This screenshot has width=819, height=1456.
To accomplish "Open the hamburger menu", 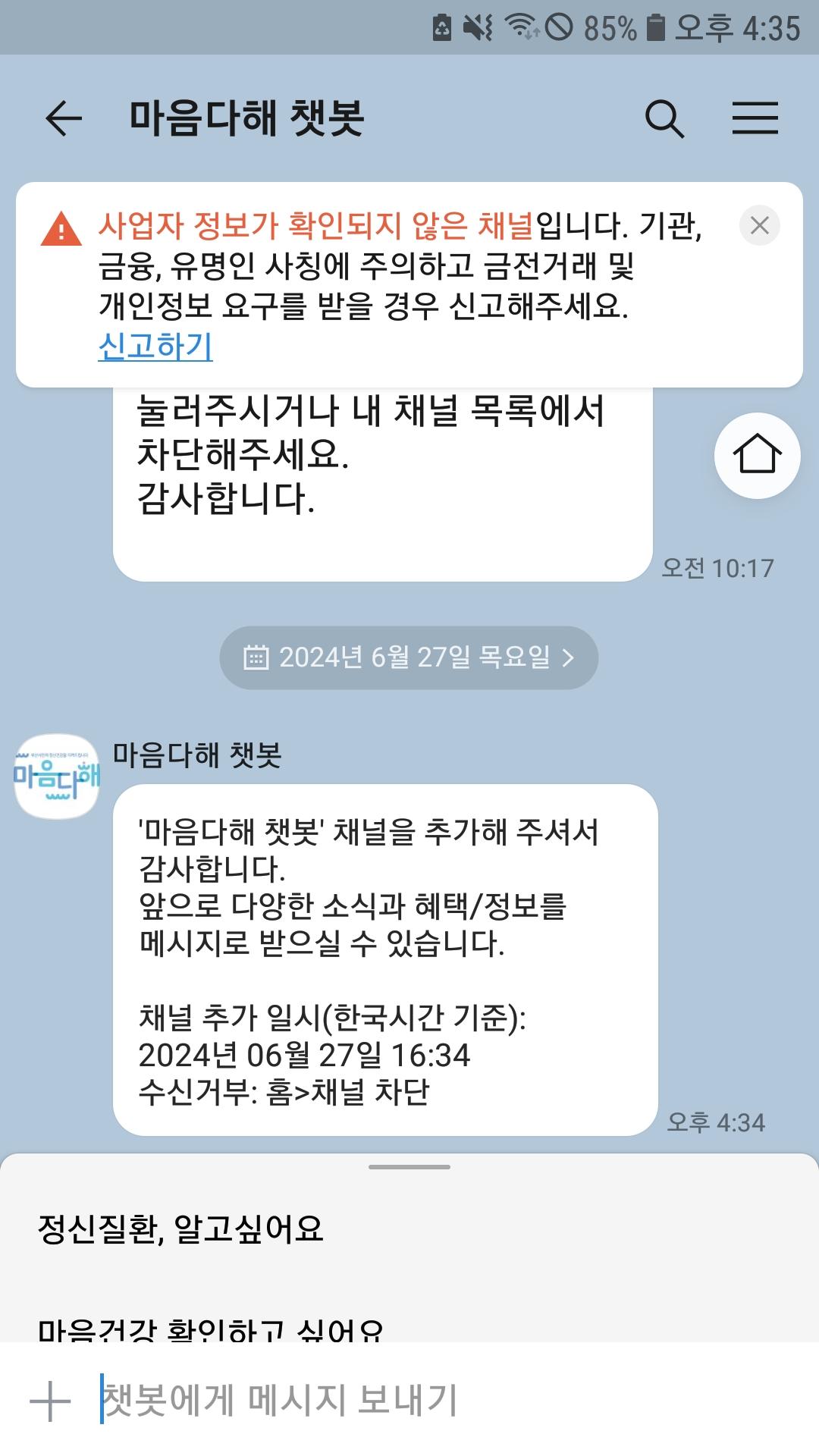I will (755, 118).
